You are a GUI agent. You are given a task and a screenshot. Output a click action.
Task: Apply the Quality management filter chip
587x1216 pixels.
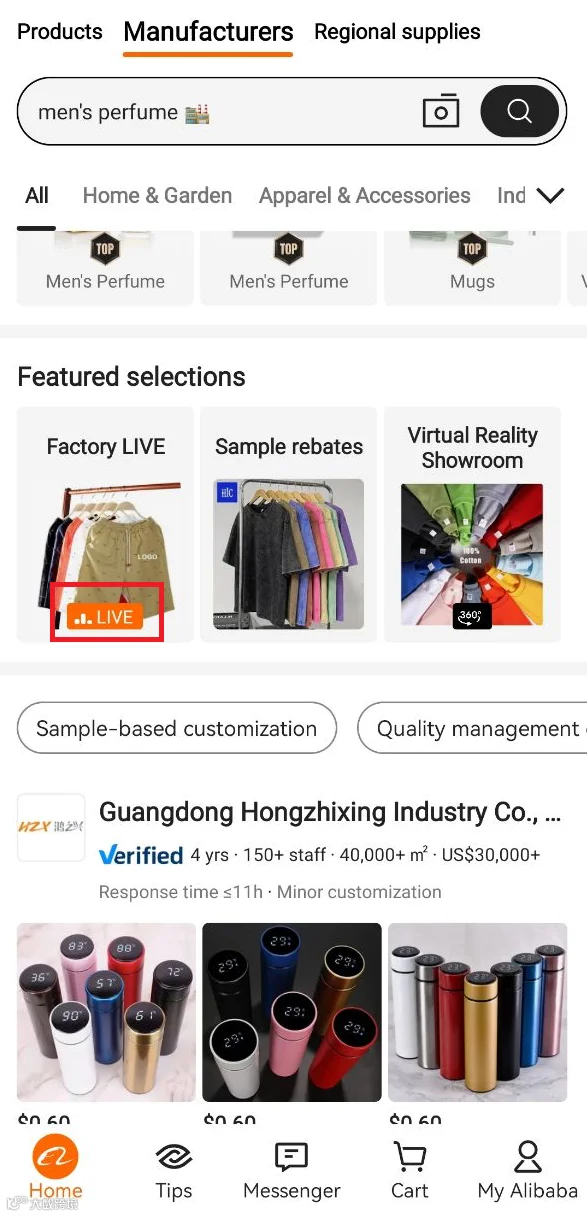click(x=472, y=729)
